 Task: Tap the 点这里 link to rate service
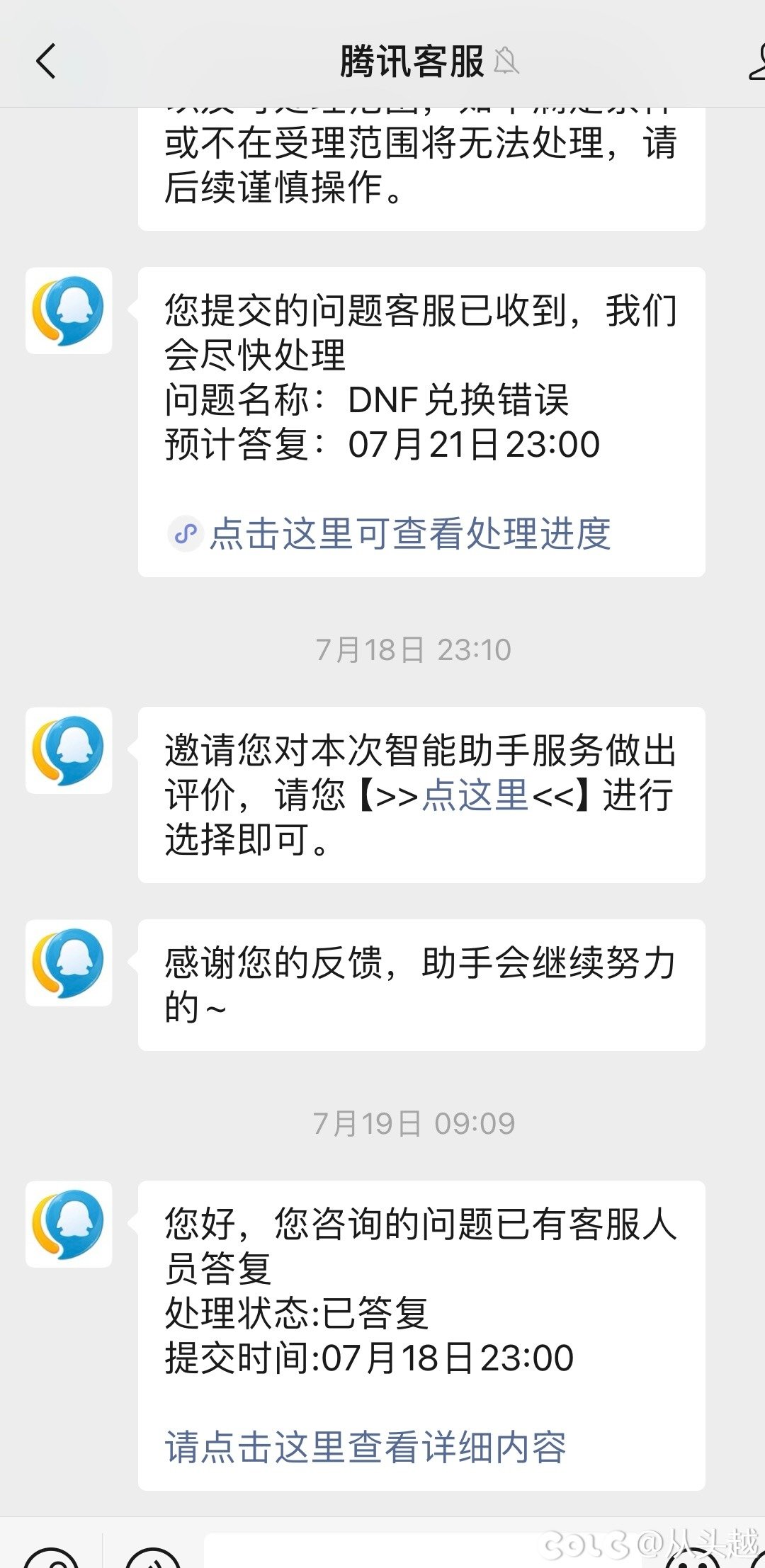(x=475, y=795)
